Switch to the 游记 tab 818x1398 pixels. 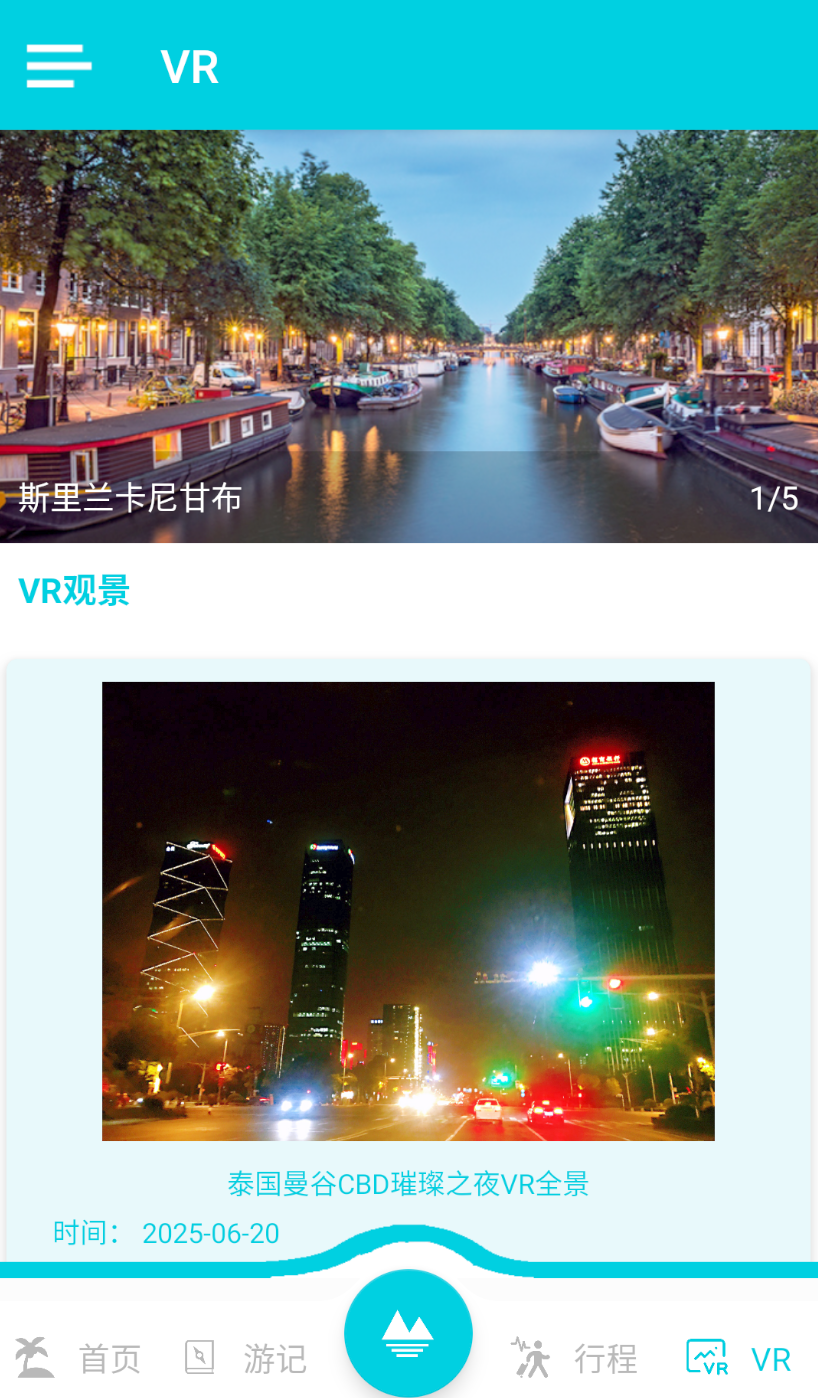click(x=275, y=1358)
